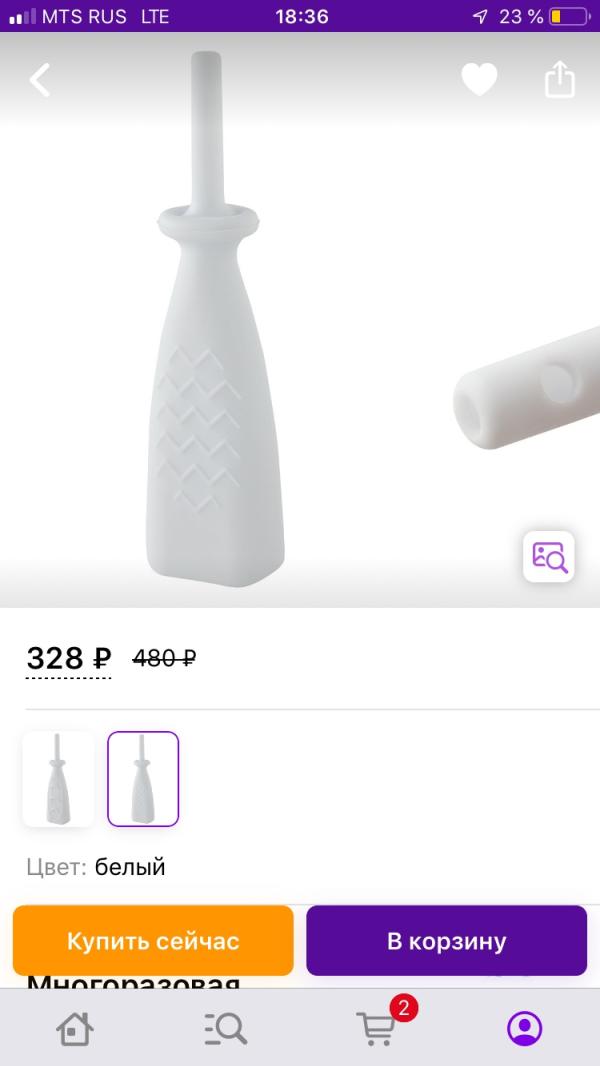Viewport: 600px width, 1066px height.
Task: Go back using the top-left arrow
Action: tap(40, 80)
